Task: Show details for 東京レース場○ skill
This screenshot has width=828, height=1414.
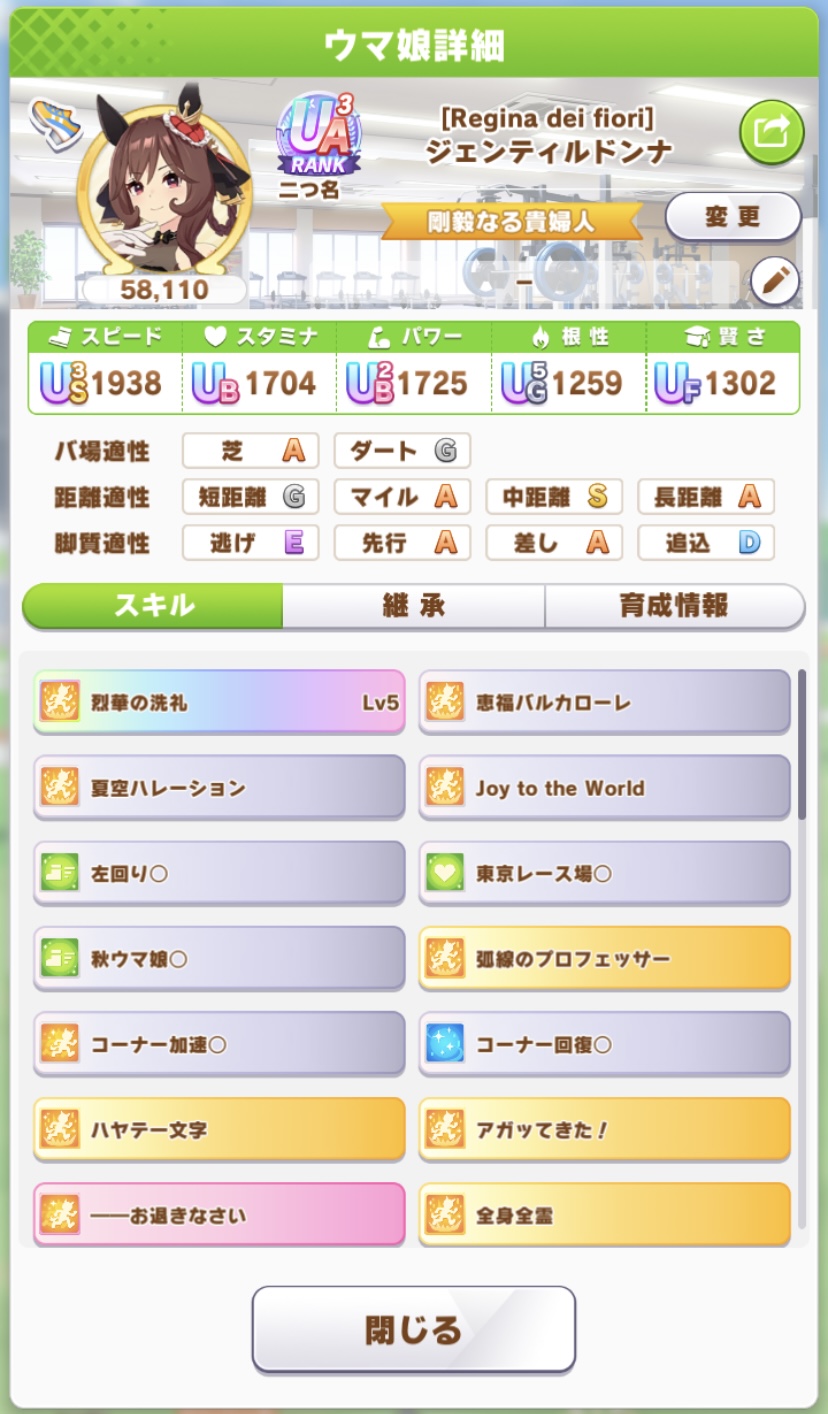Action: [604, 873]
